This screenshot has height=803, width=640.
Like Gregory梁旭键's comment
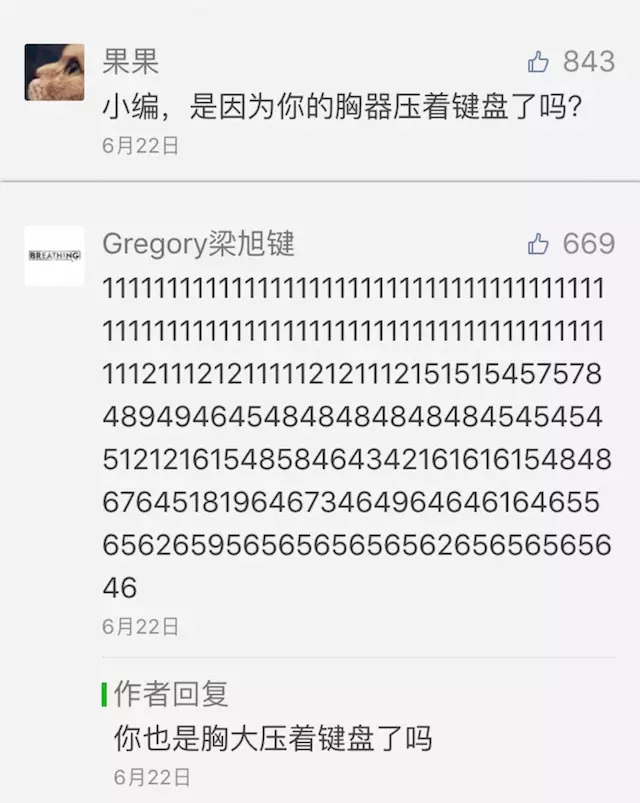click(538, 243)
